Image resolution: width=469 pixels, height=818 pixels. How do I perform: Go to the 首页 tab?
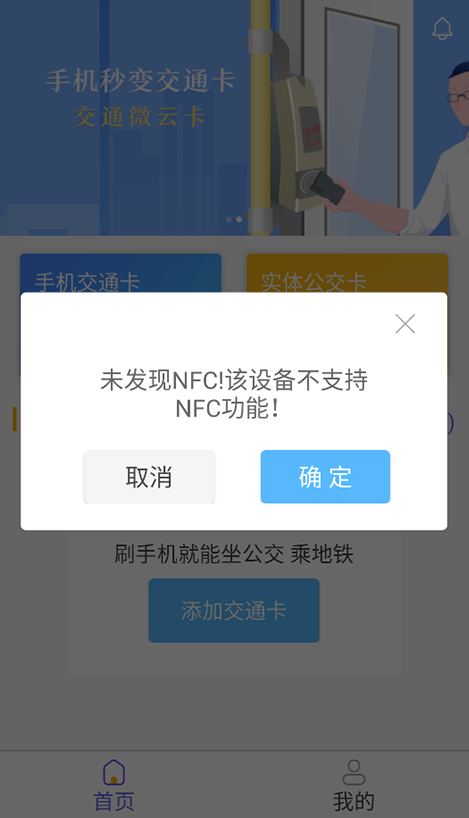click(114, 785)
